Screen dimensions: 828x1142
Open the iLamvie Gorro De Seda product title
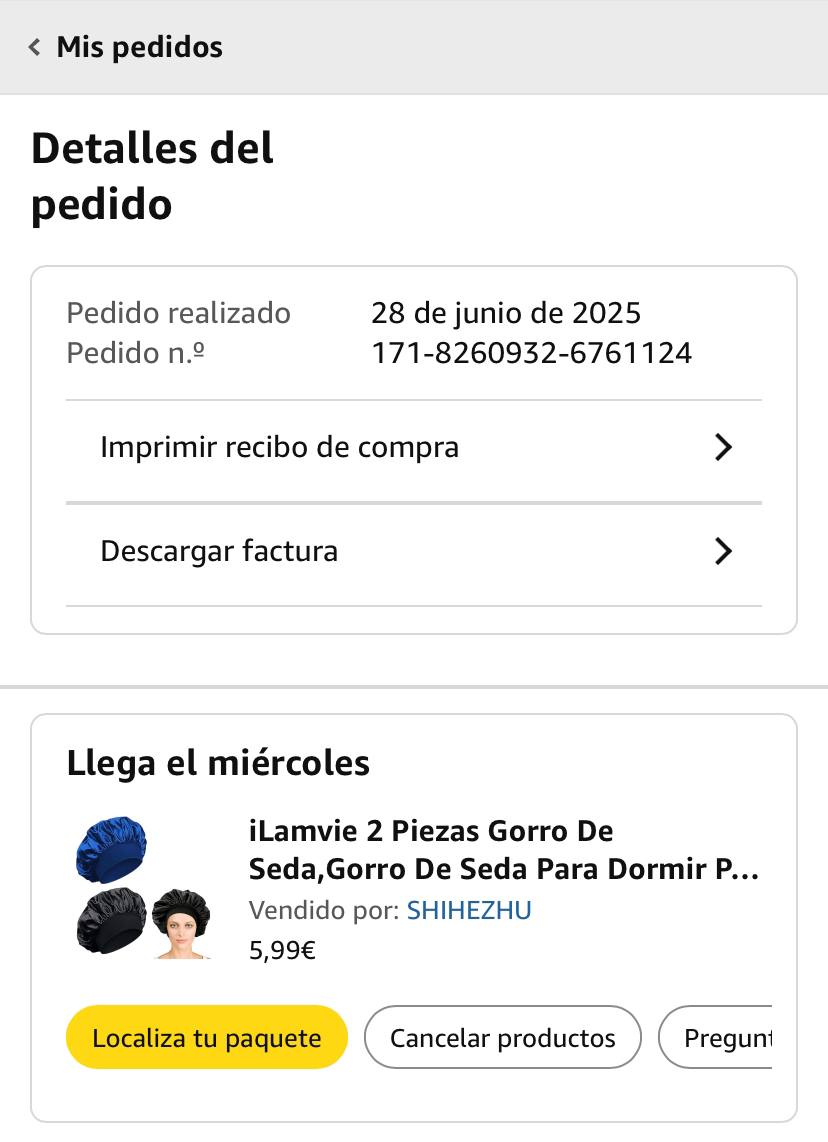click(503, 849)
